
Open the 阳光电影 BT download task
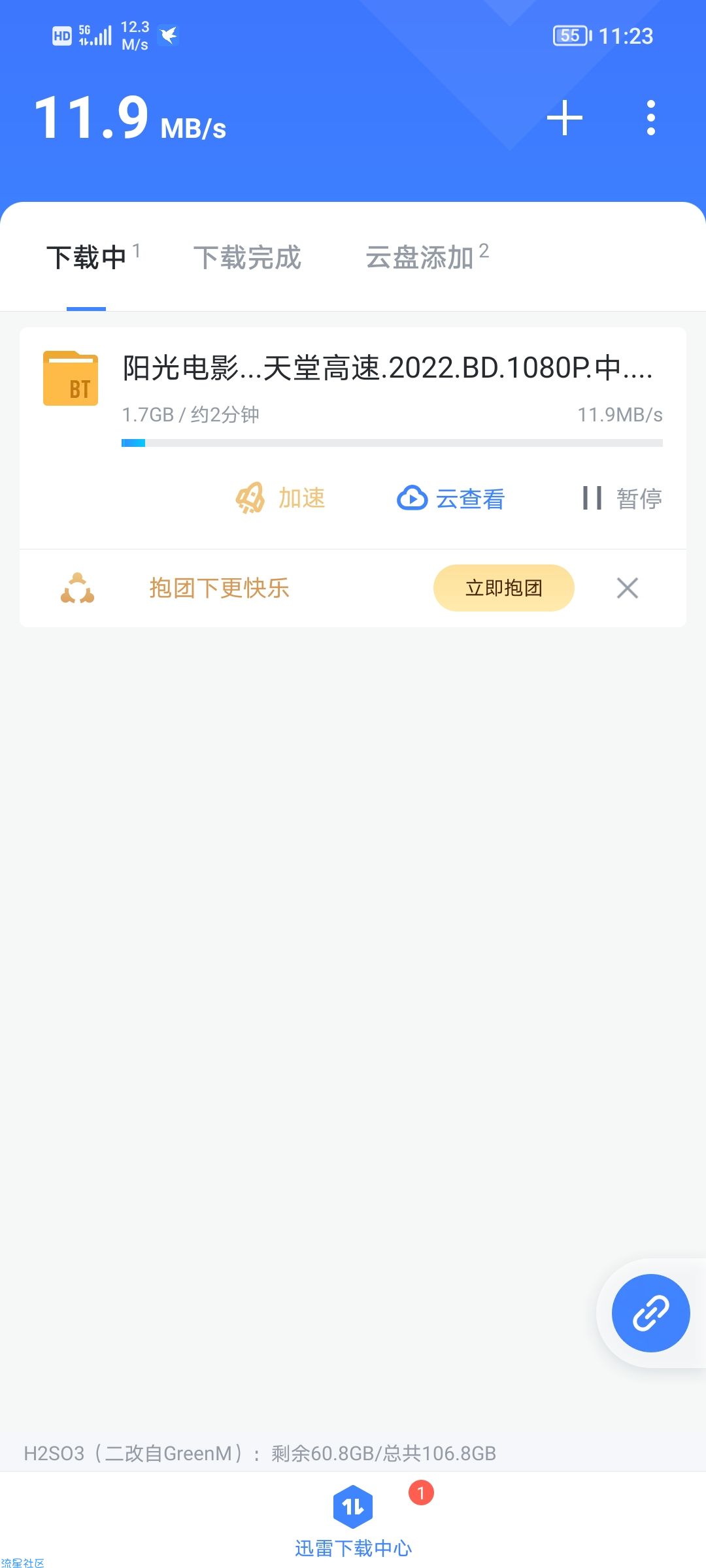pos(353,399)
